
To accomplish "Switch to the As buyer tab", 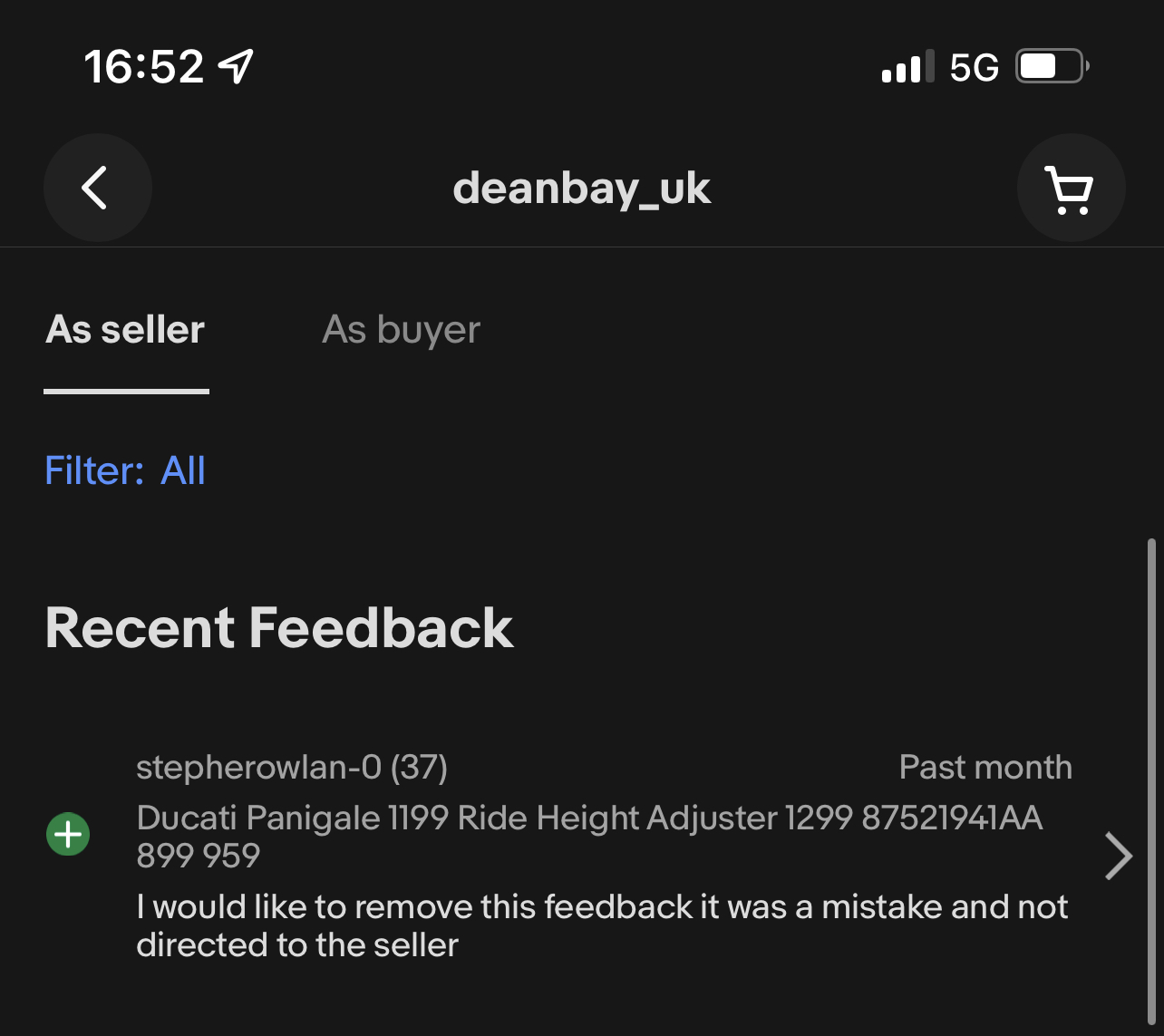I will [401, 330].
